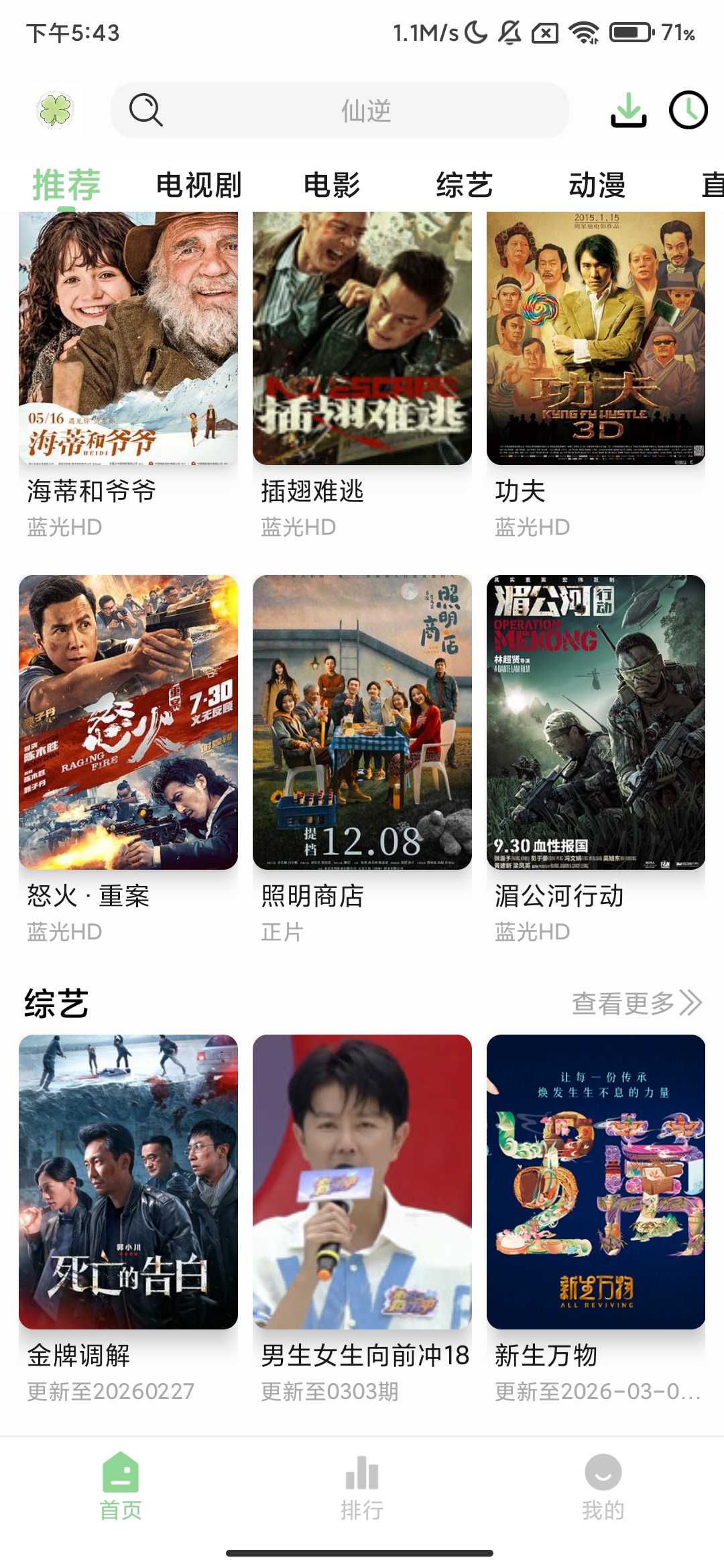Switch to the 电视剧 tab
Screen dimensions: 724x1568
tap(198, 185)
